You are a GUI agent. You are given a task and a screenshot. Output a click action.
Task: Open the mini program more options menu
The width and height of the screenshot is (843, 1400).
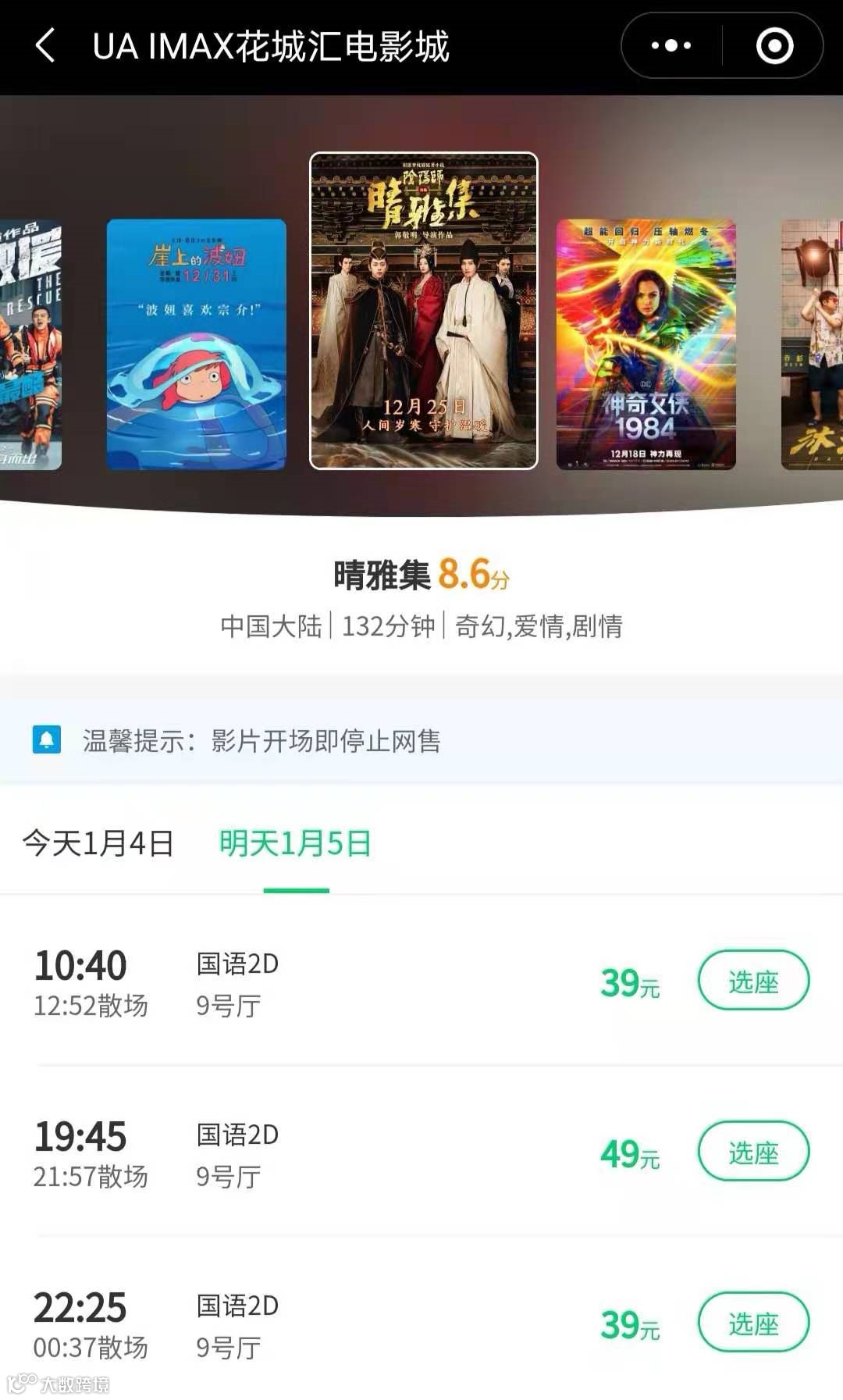point(671,45)
